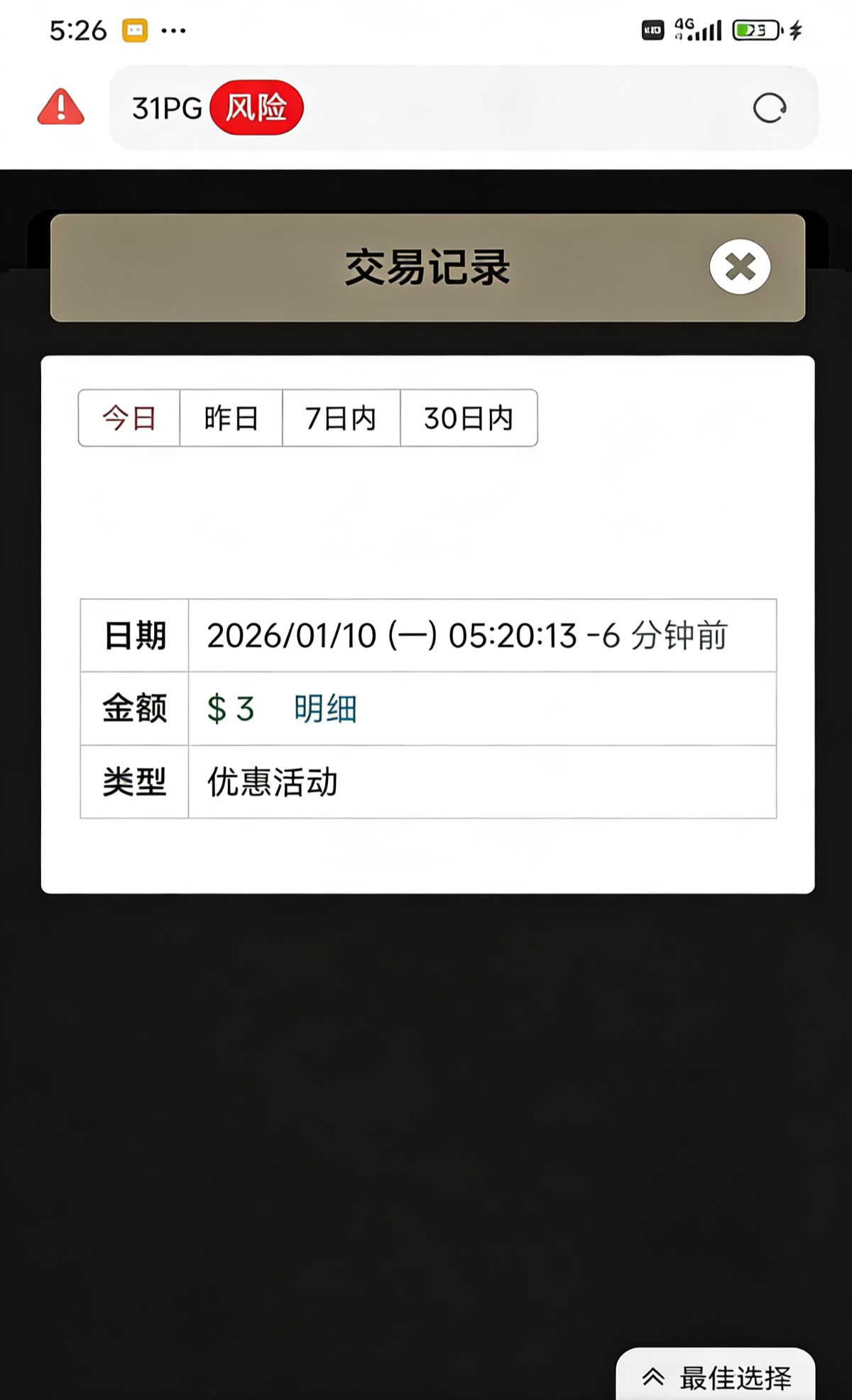Open the red risk warning icon
The height and width of the screenshot is (1400, 852).
click(x=61, y=108)
